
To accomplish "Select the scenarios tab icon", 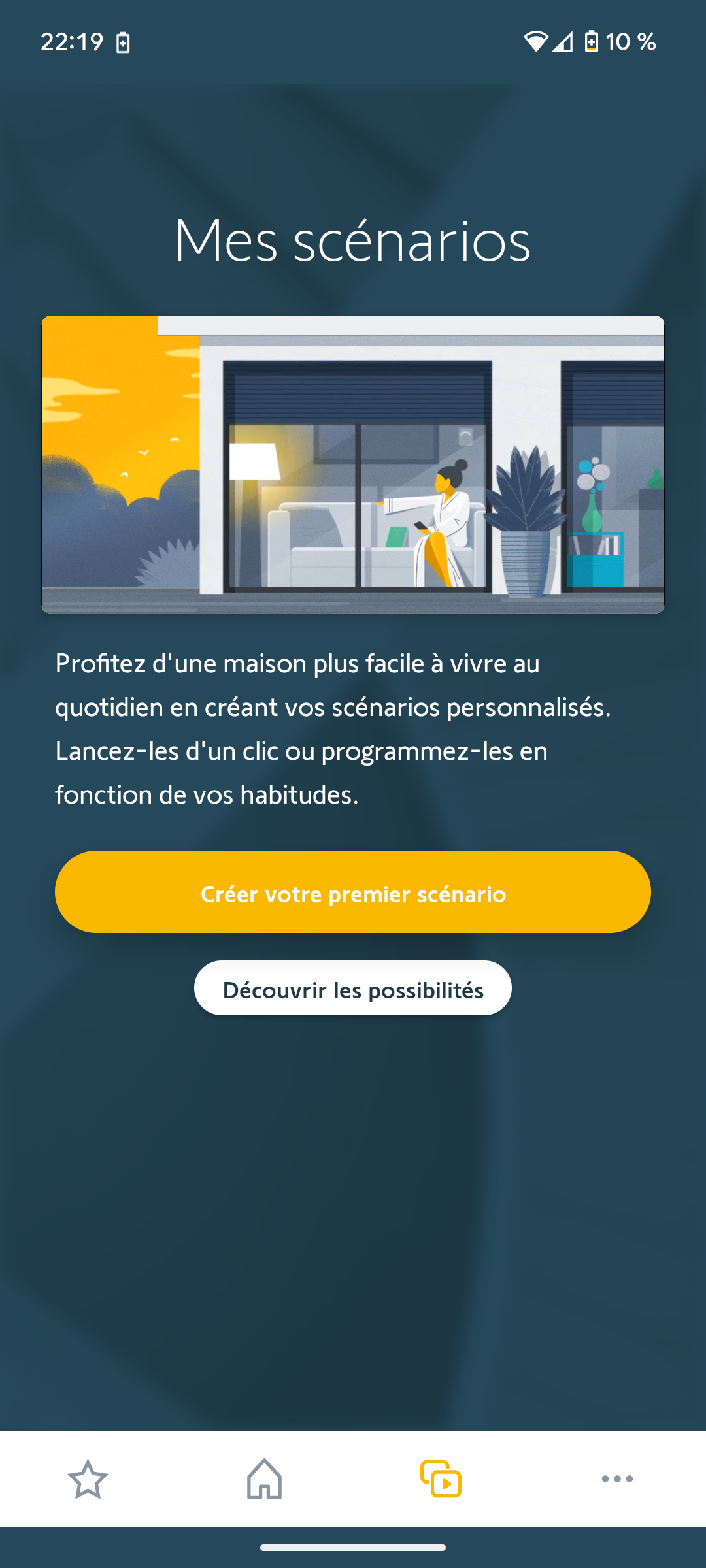I will 441,1479.
